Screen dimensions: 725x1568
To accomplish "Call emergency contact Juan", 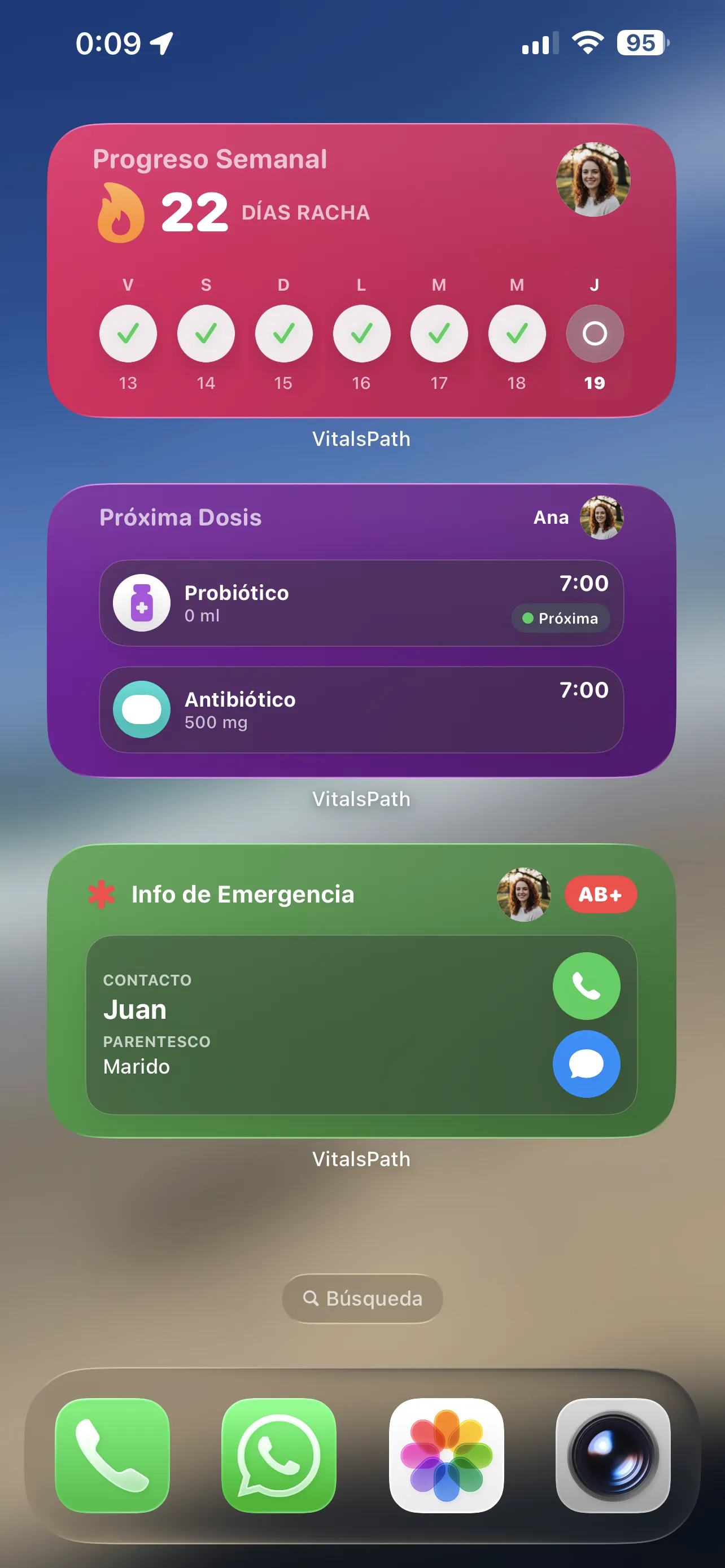I will (586, 986).
